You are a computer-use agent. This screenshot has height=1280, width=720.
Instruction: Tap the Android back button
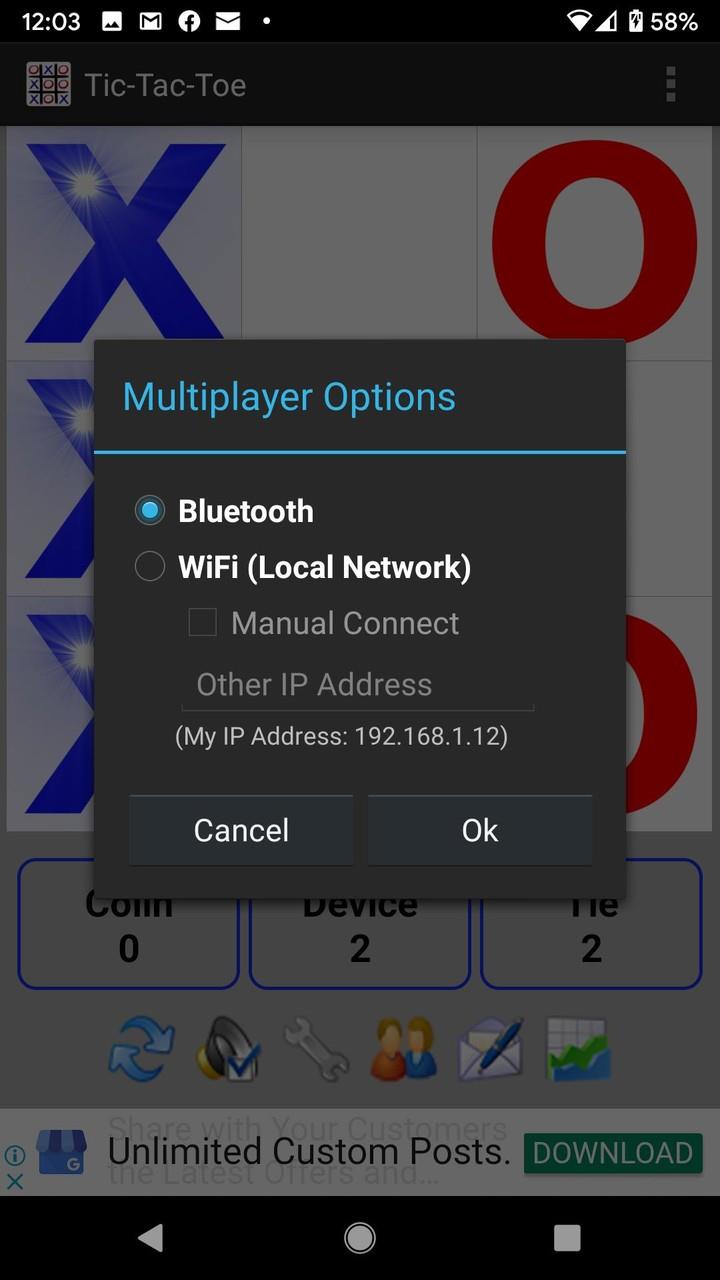point(151,1238)
